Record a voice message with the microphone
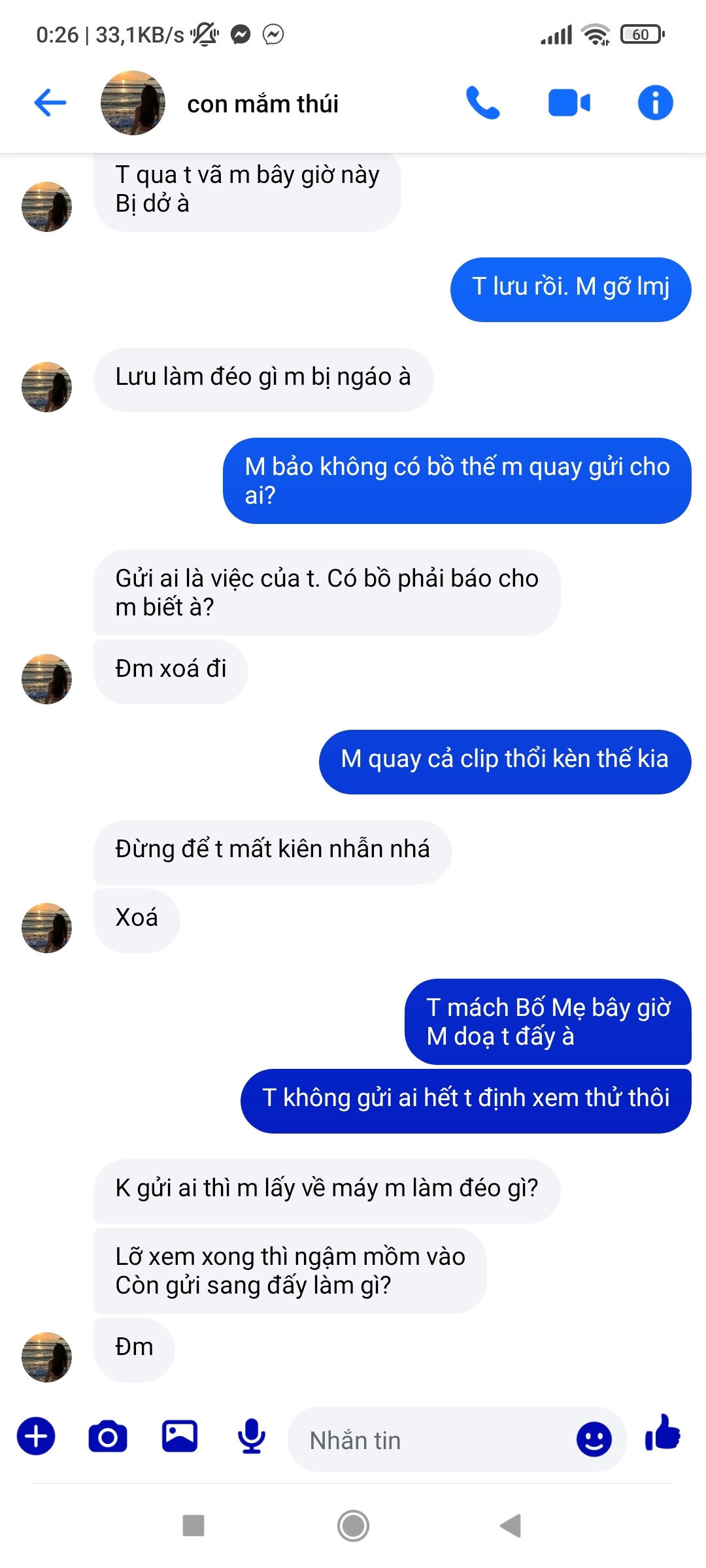 tap(252, 1437)
